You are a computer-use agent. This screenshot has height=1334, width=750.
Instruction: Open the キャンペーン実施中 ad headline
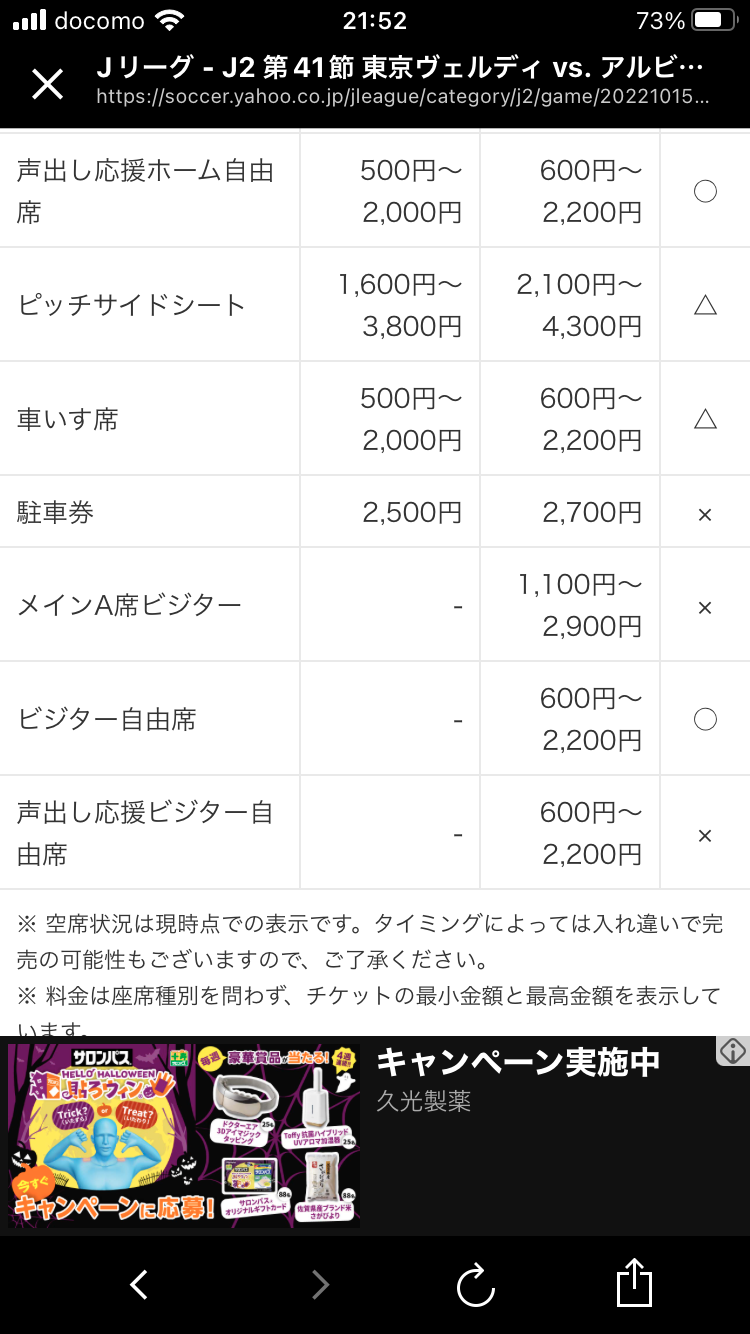[518, 1061]
